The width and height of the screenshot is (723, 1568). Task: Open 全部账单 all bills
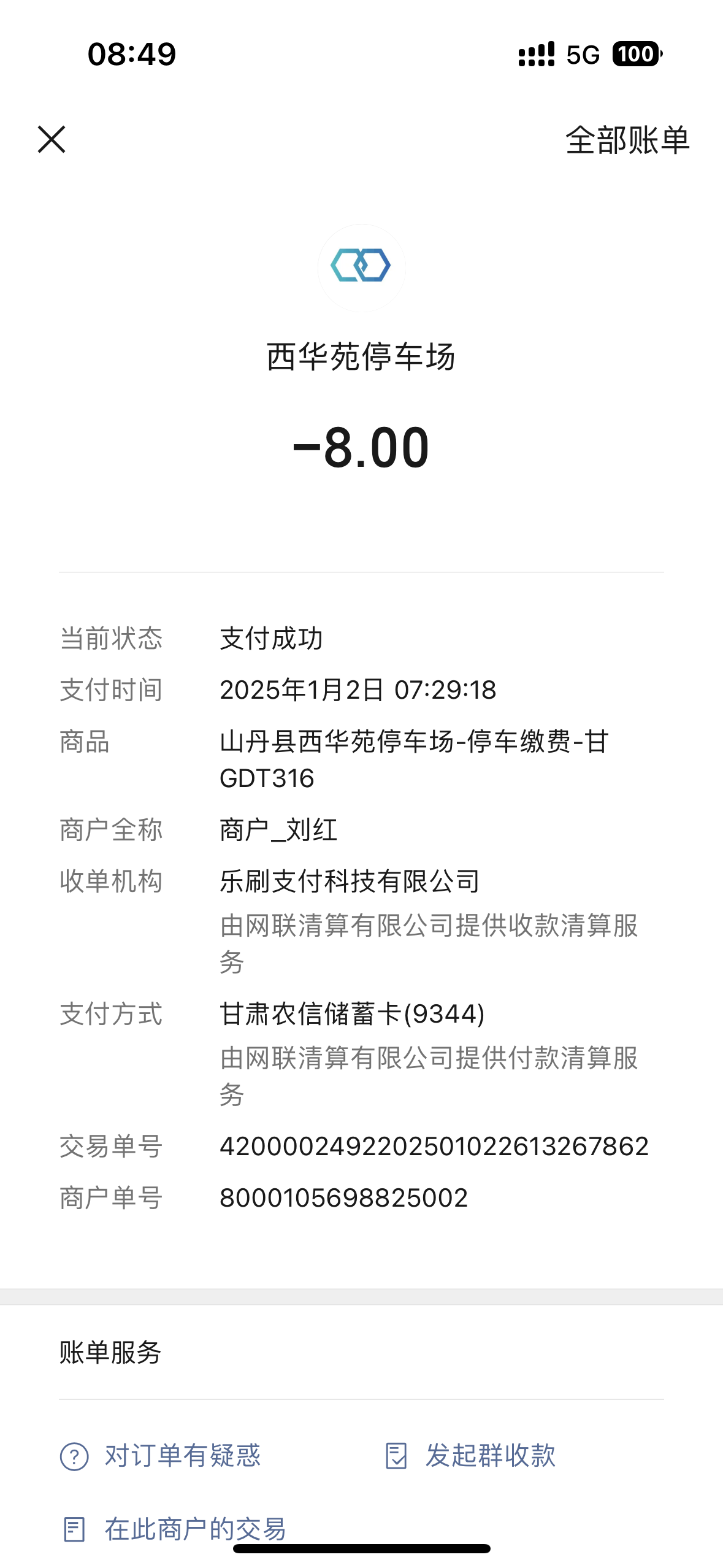[627, 140]
